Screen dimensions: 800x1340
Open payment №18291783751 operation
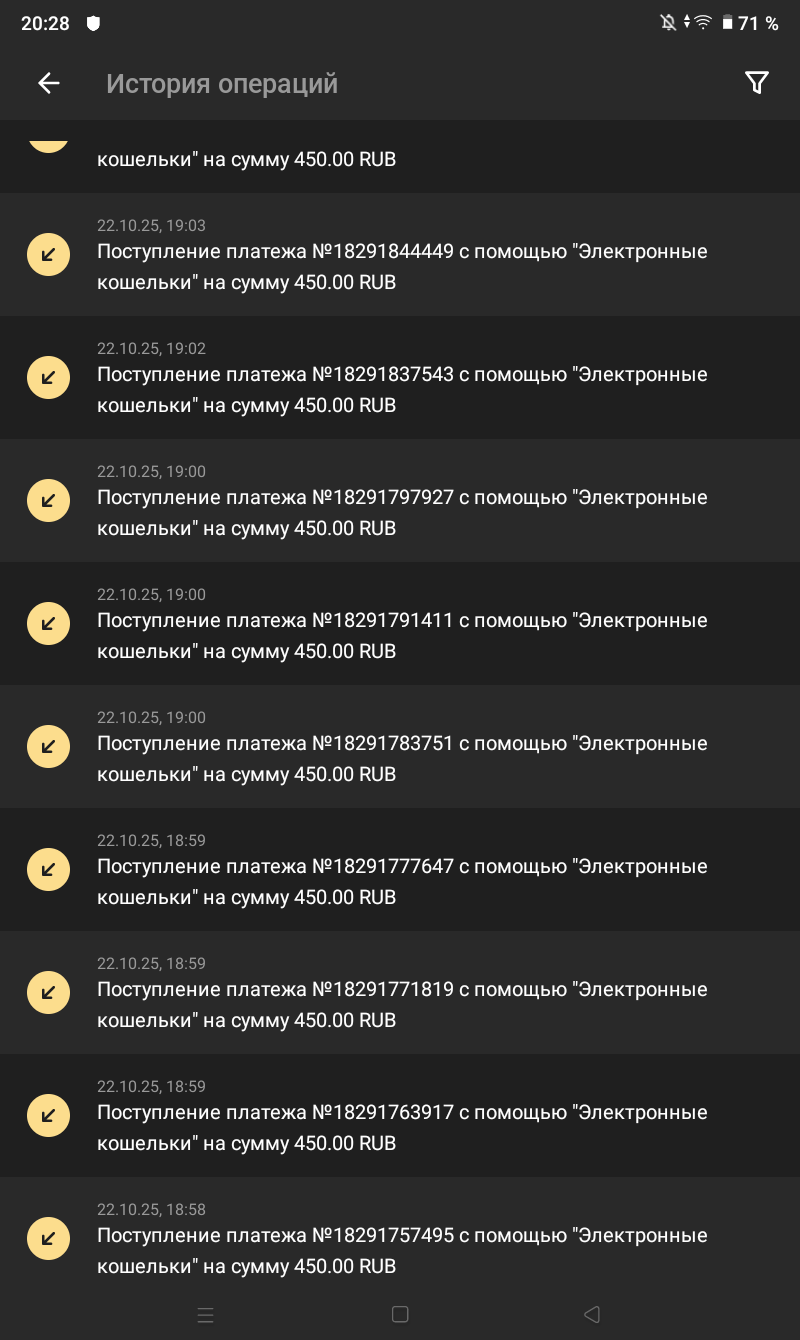click(400, 747)
